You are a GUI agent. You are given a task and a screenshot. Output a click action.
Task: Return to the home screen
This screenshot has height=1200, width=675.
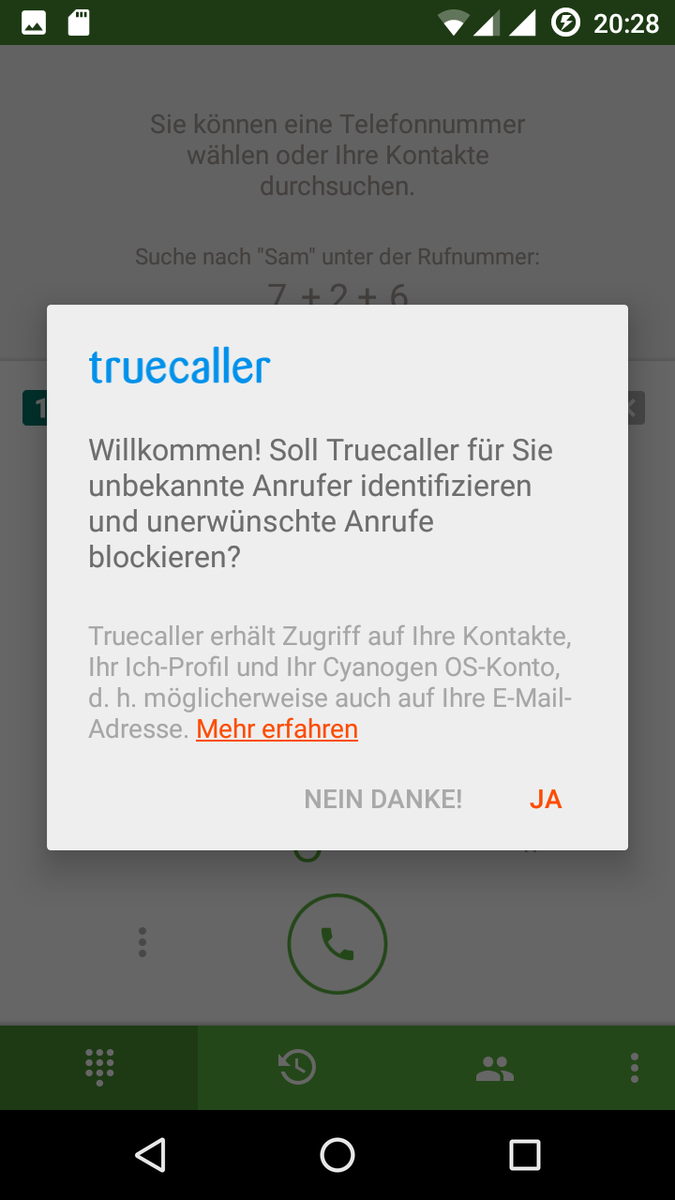[337, 1155]
